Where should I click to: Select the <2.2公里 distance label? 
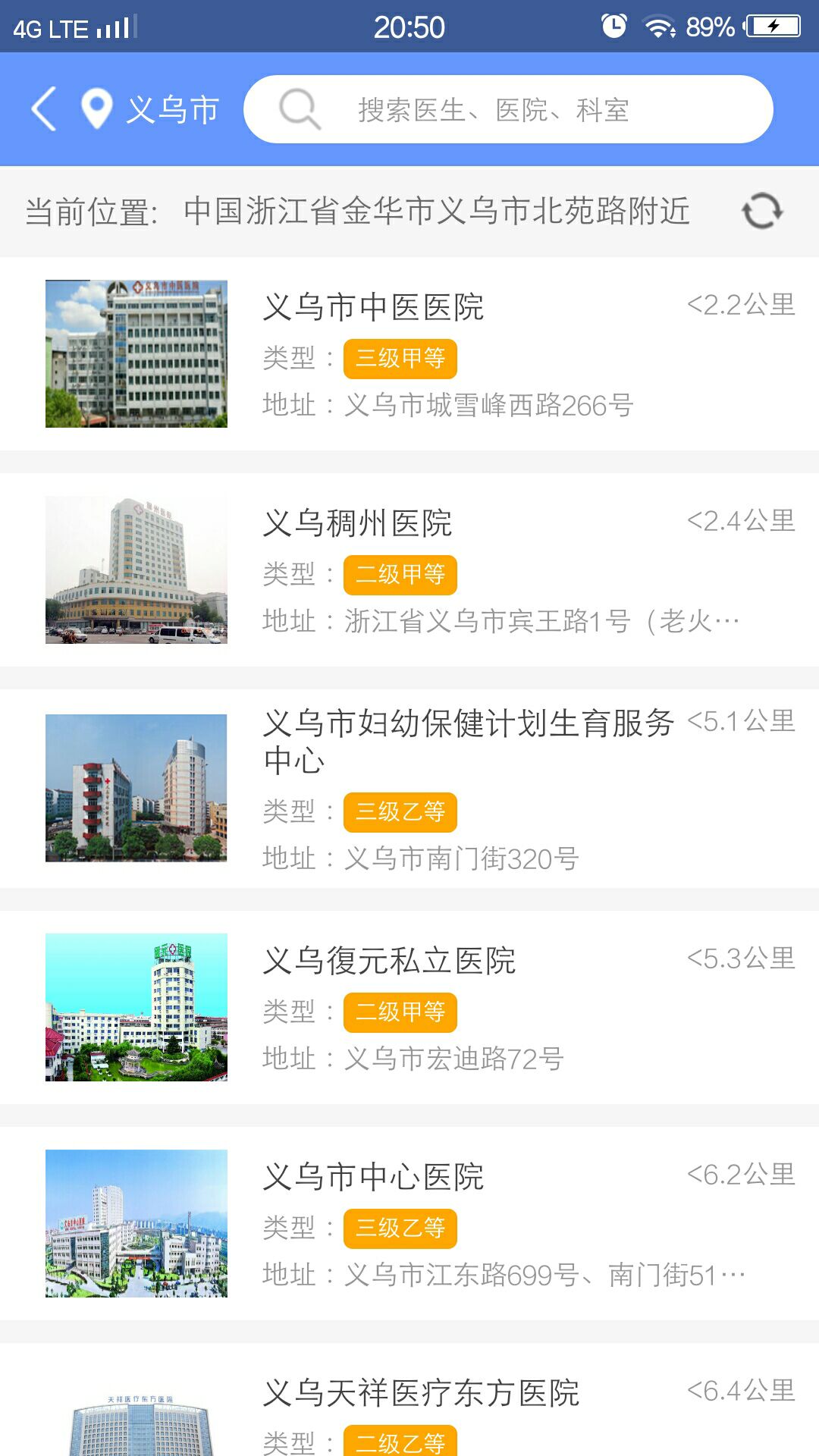pyautogui.click(x=740, y=305)
